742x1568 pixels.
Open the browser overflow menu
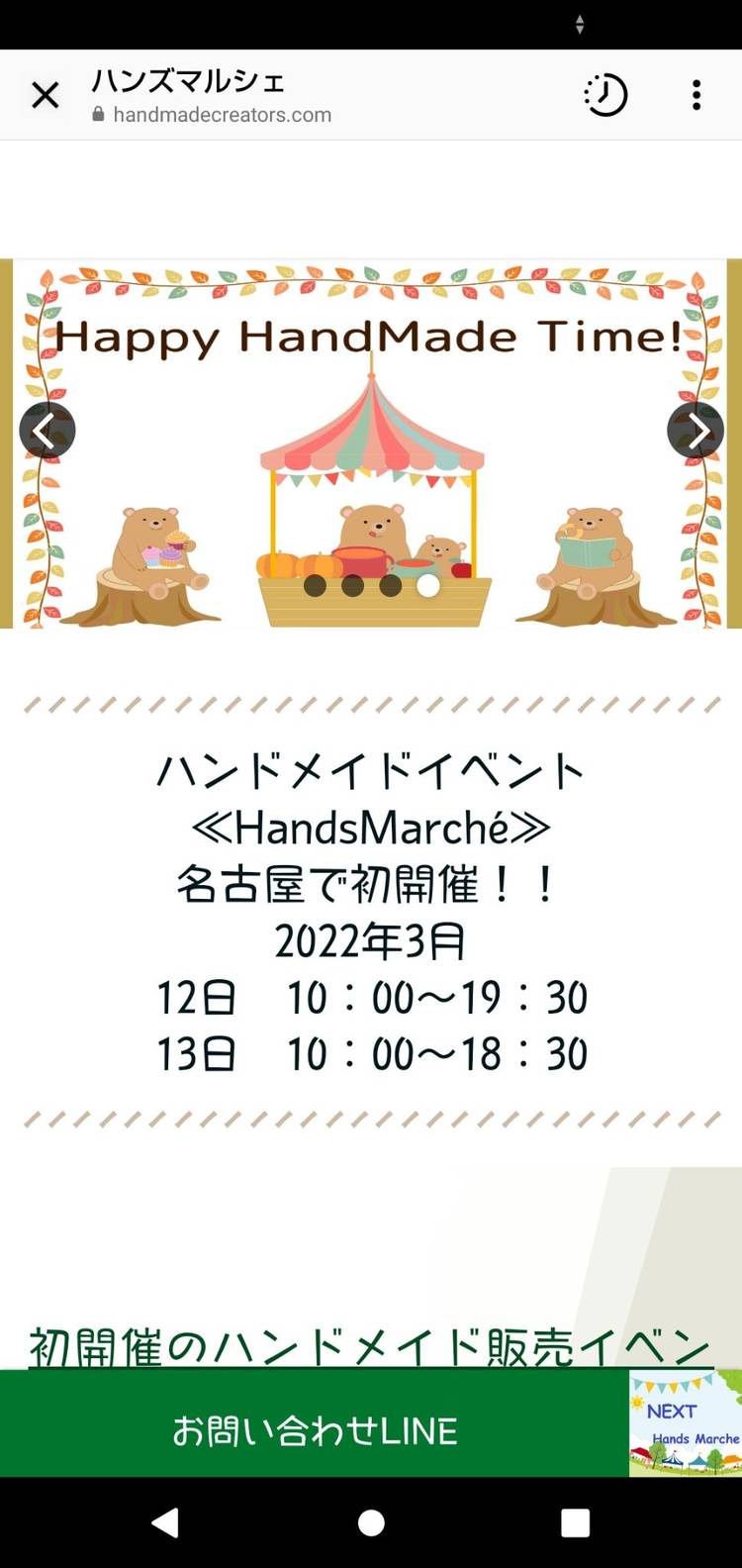(x=696, y=95)
